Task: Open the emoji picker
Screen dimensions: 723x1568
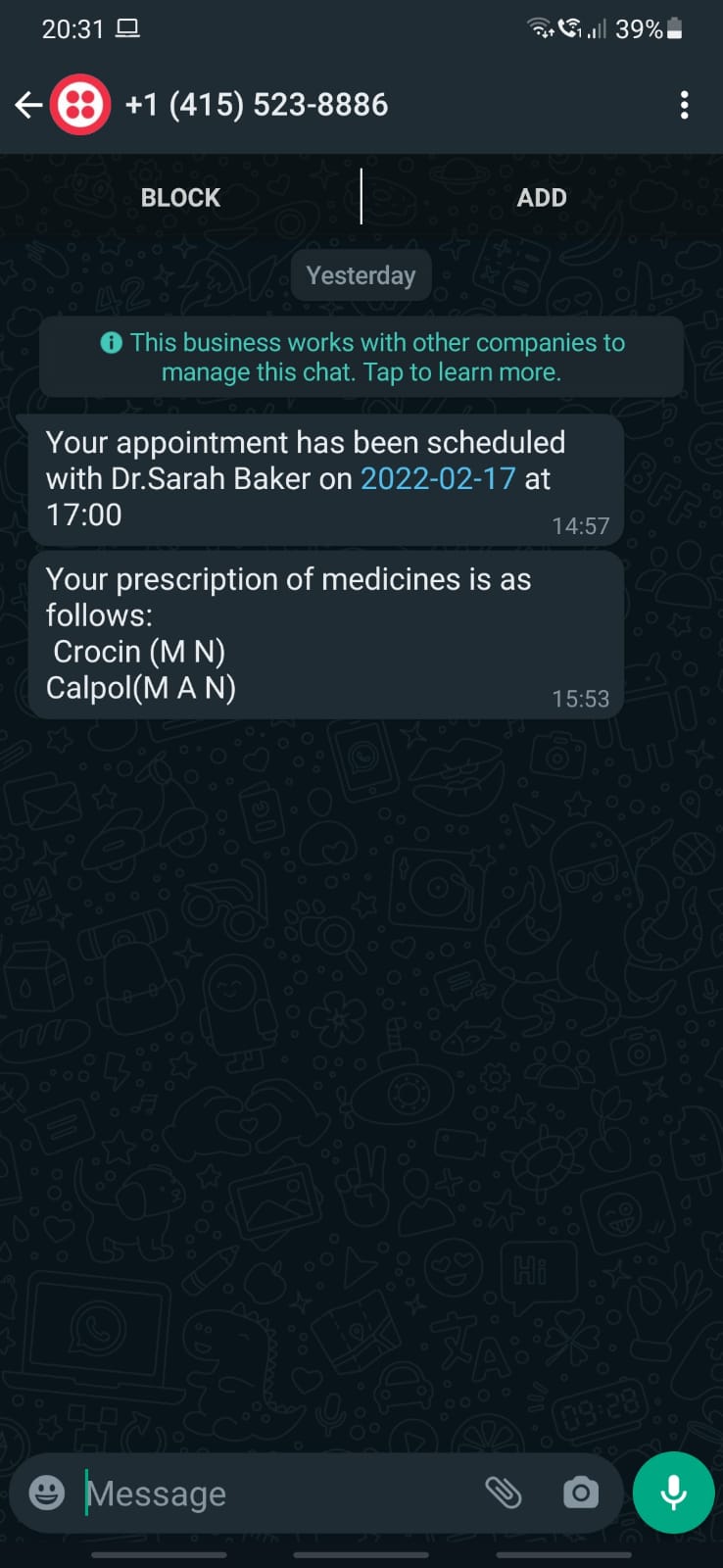Action: tap(46, 1493)
